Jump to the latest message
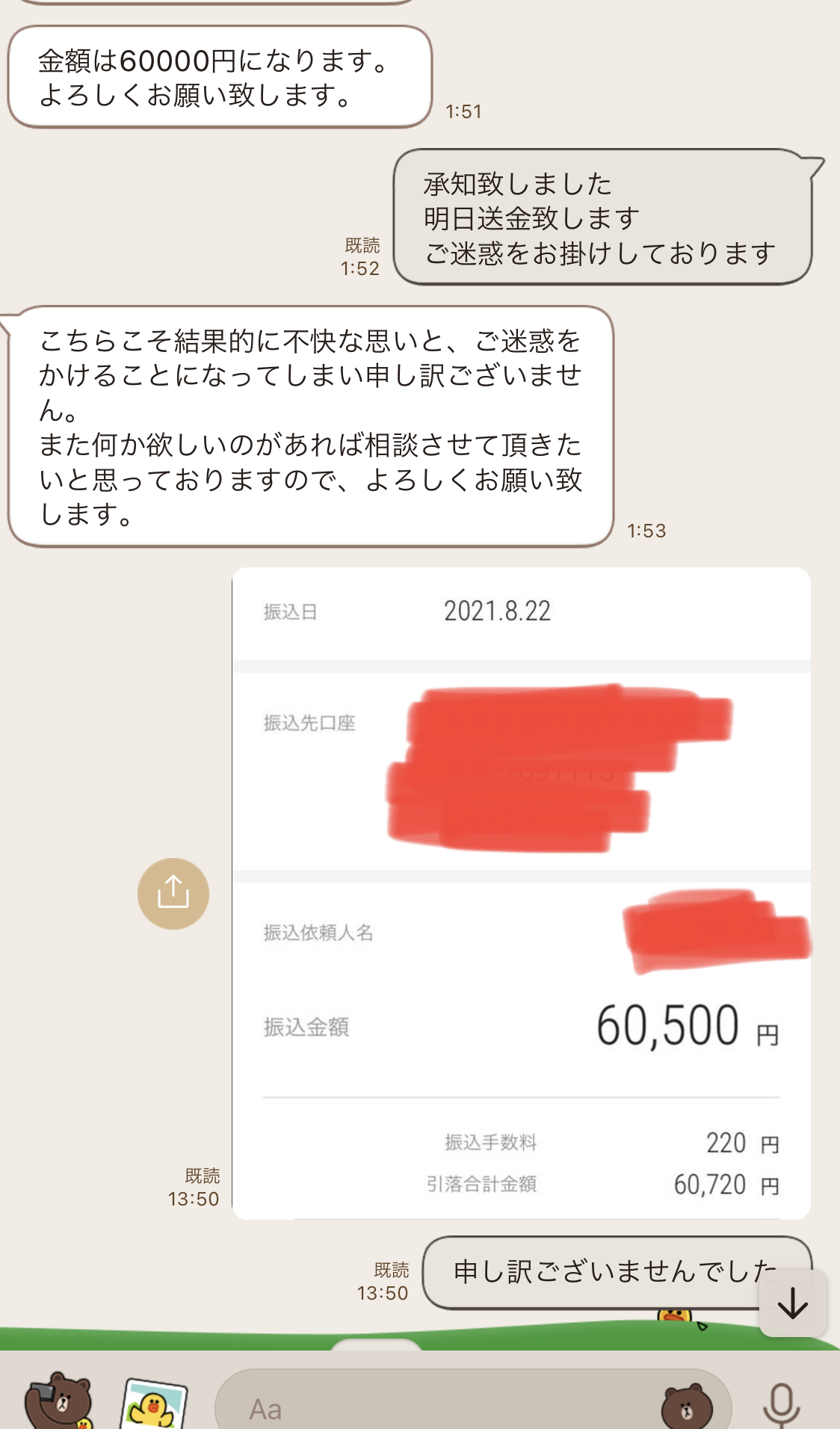The image size is (840, 1429). point(792,1304)
